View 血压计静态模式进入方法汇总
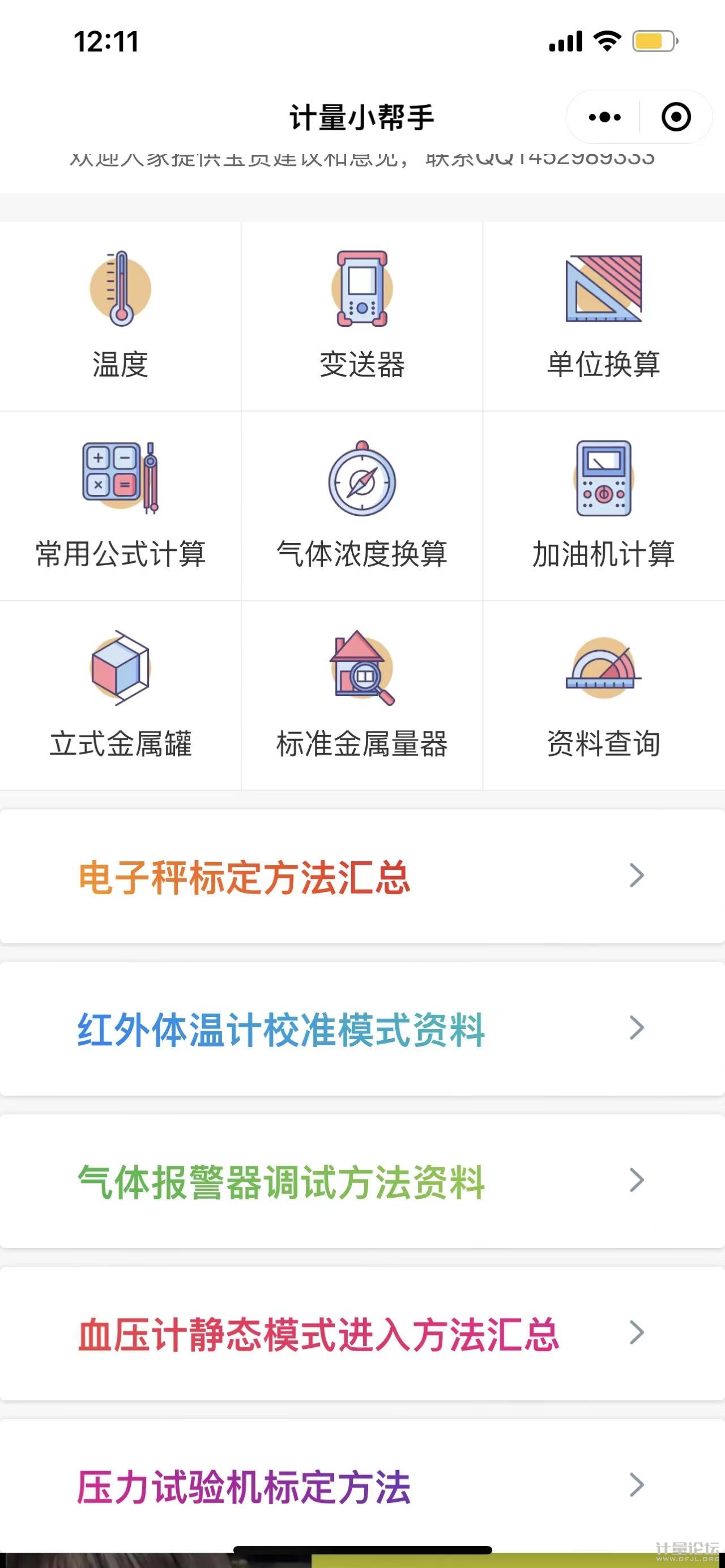725x1568 pixels. point(362,1334)
